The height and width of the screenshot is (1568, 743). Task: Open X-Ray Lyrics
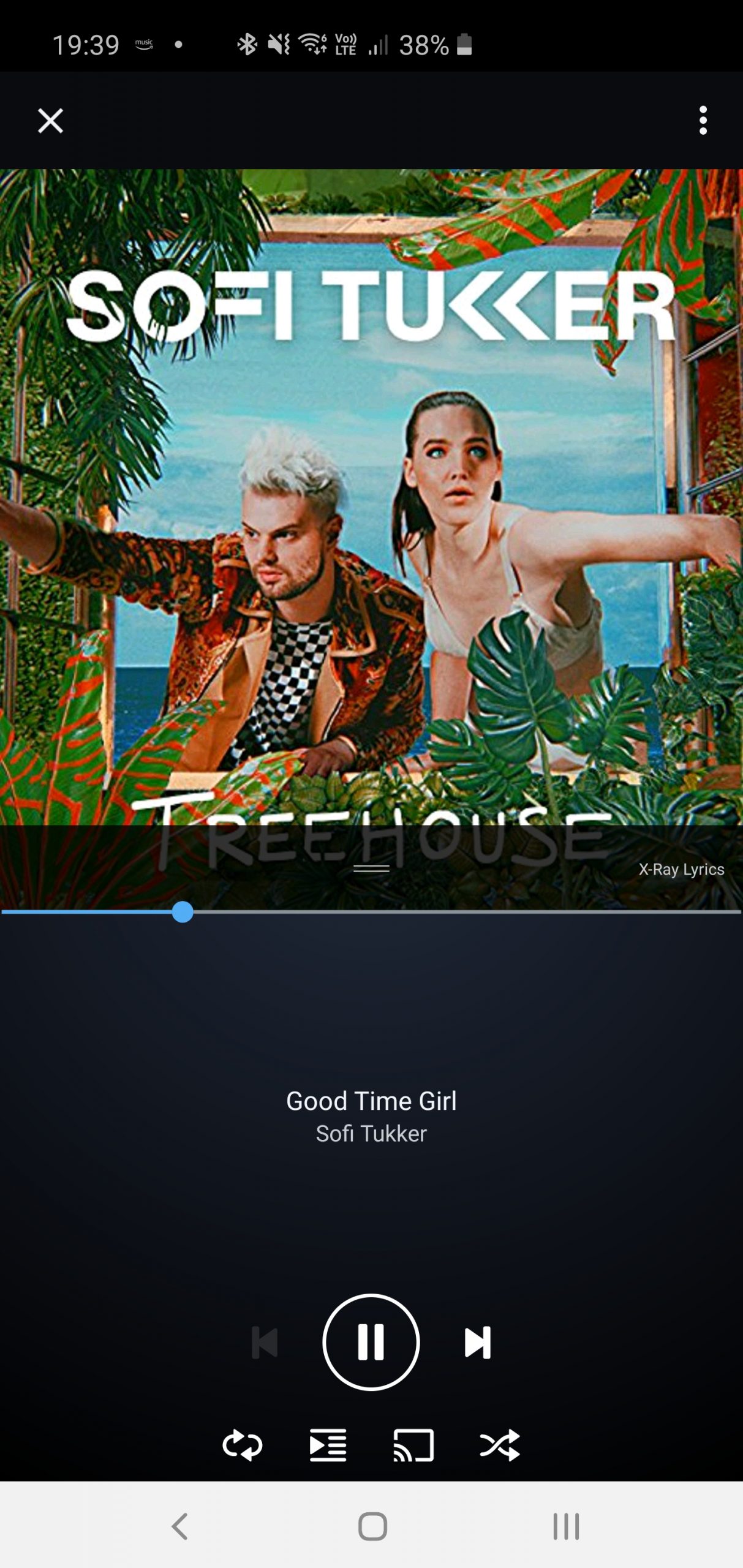681,869
